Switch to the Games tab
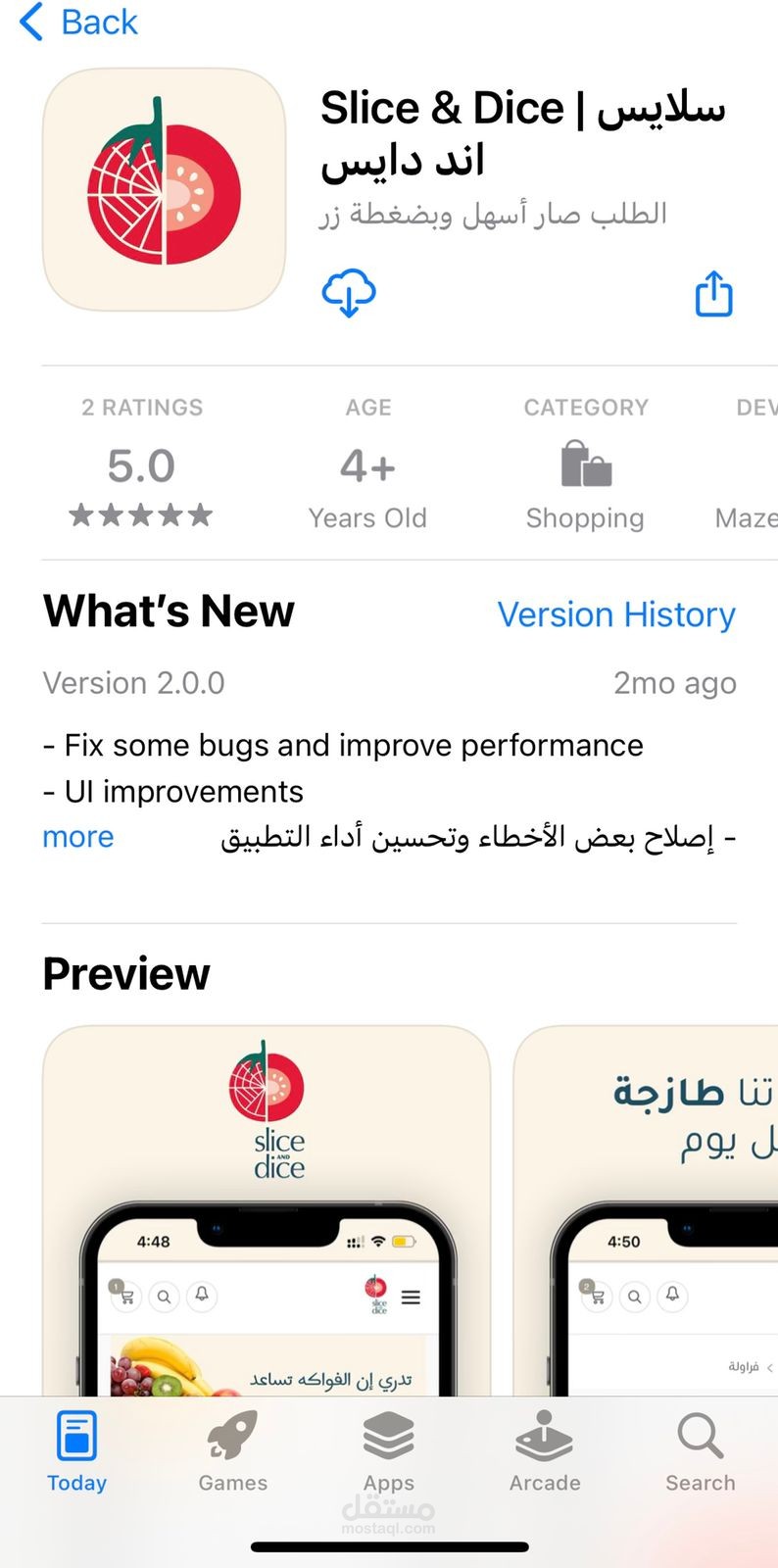The image size is (778, 1568). click(x=232, y=1451)
